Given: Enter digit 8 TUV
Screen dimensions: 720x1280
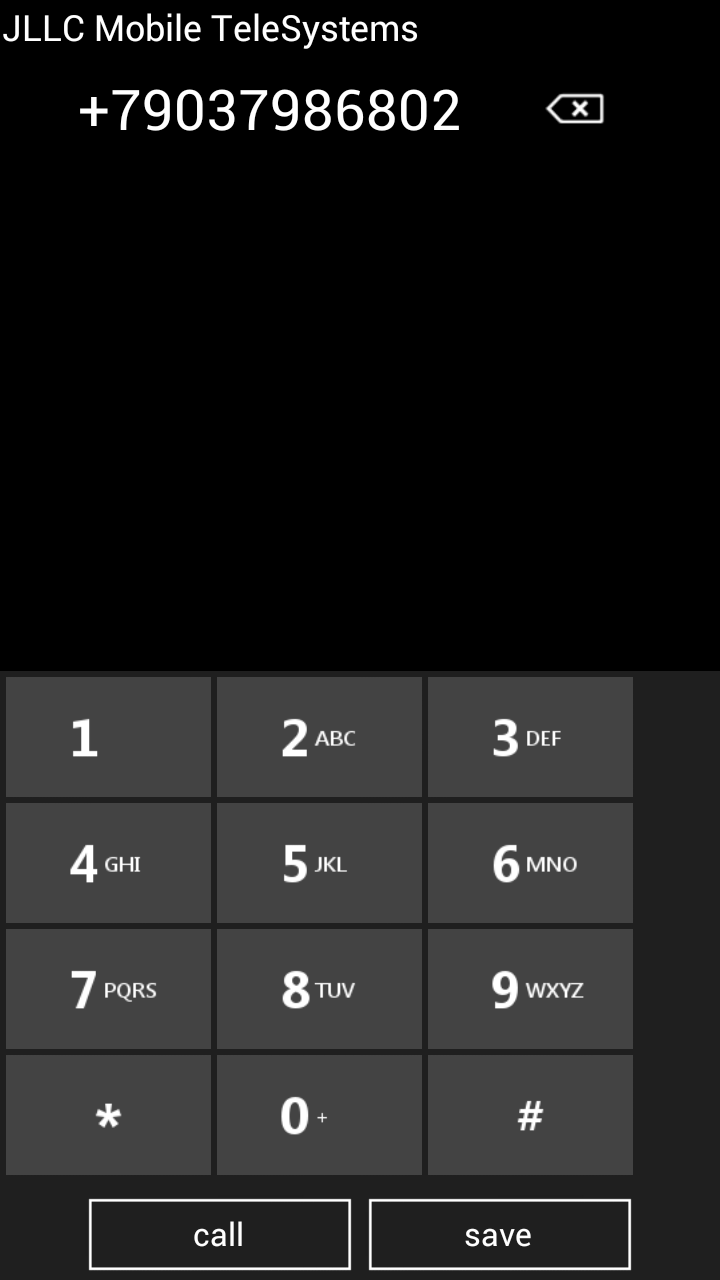Looking at the screenshot, I should [x=319, y=989].
